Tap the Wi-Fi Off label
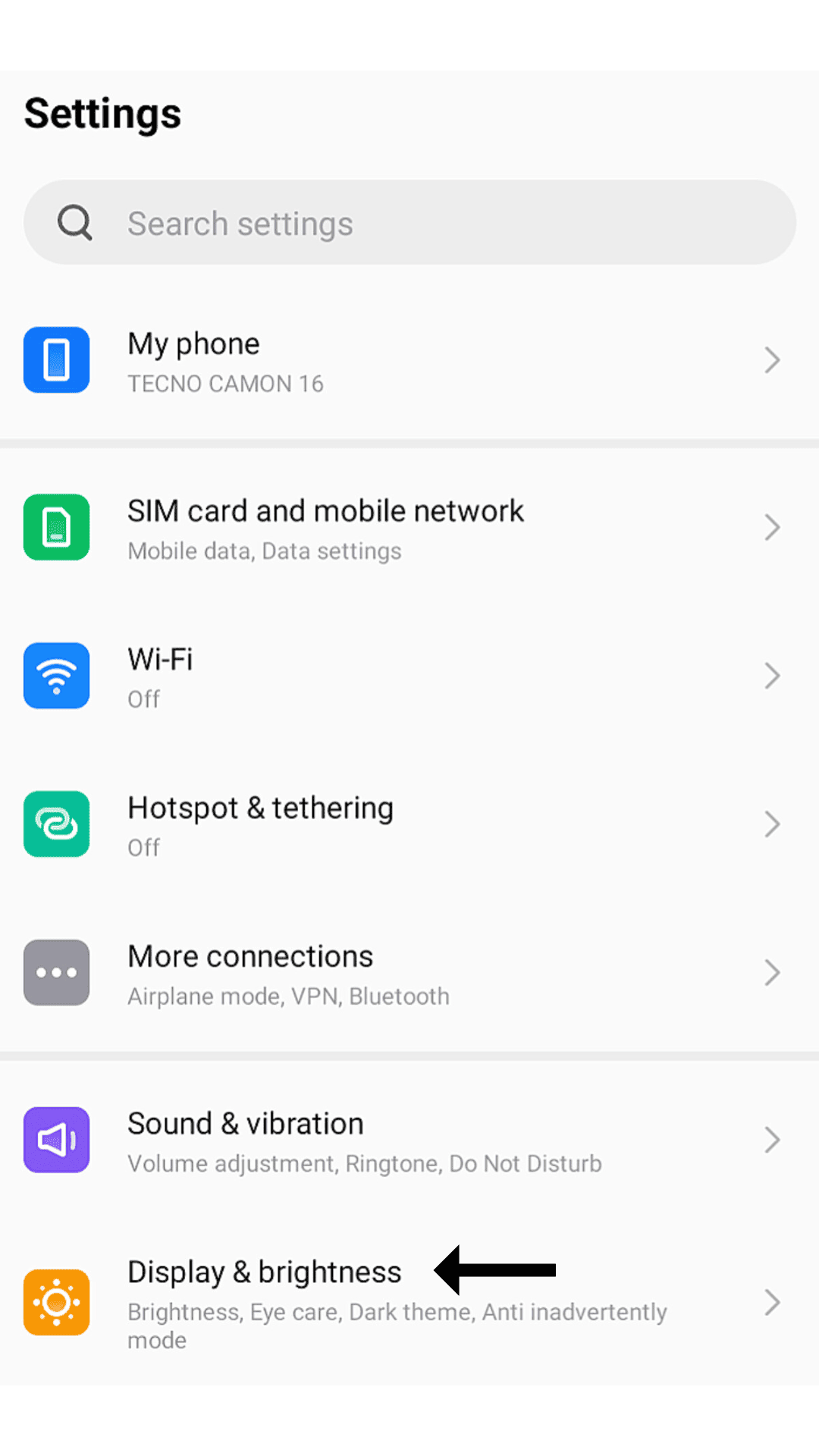This screenshot has width=819, height=1456. pos(143,698)
